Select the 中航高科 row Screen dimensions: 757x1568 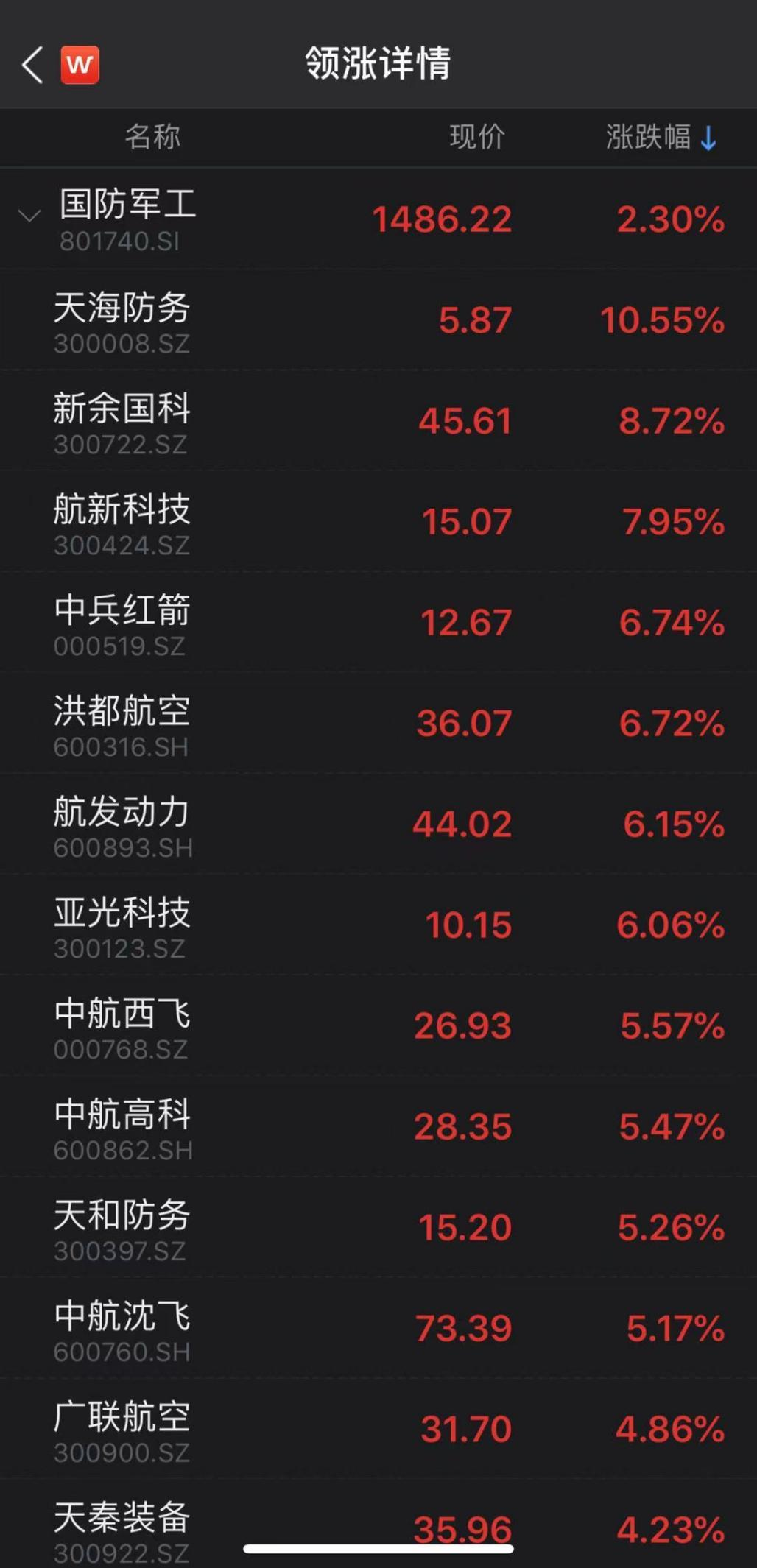point(378,1126)
